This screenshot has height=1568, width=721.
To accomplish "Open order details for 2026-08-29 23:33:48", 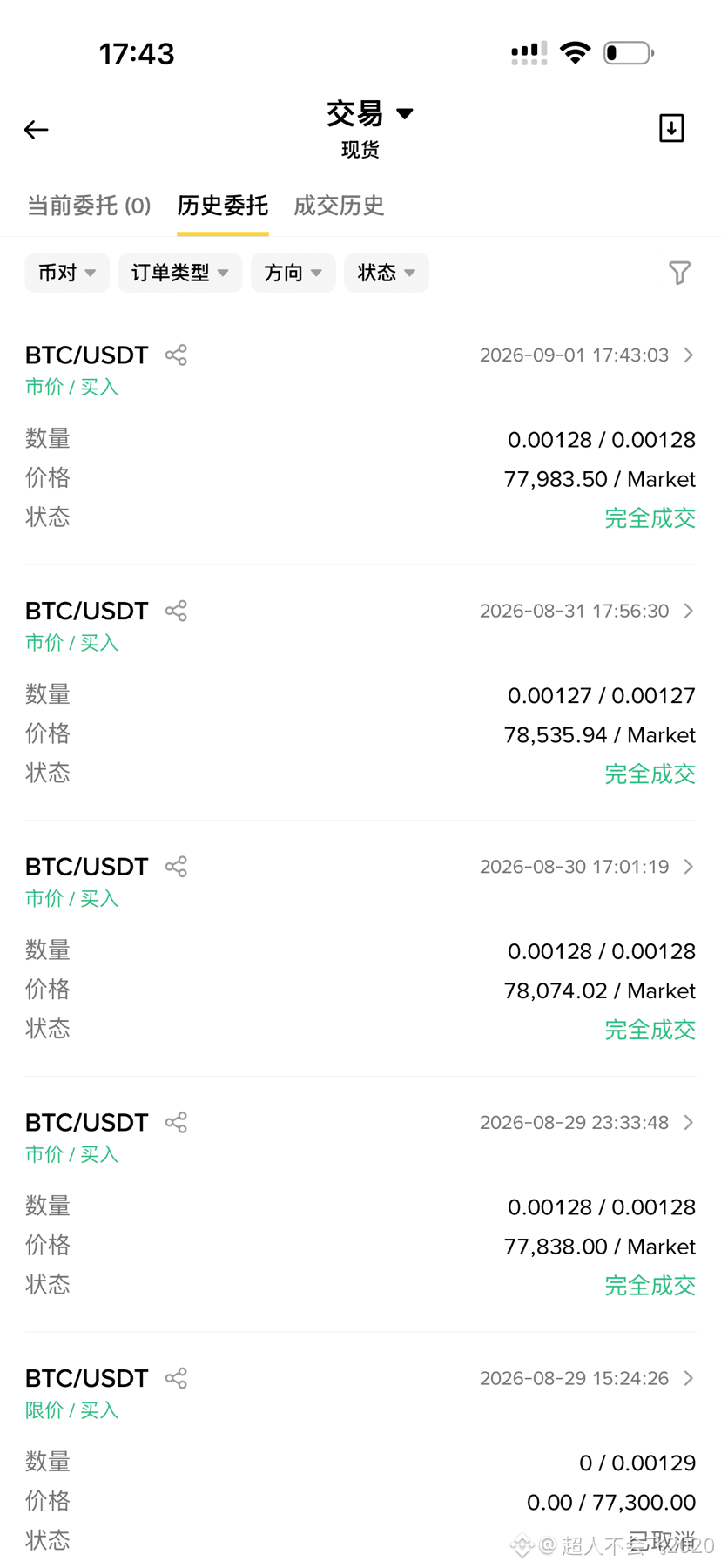I will (x=689, y=1122).
